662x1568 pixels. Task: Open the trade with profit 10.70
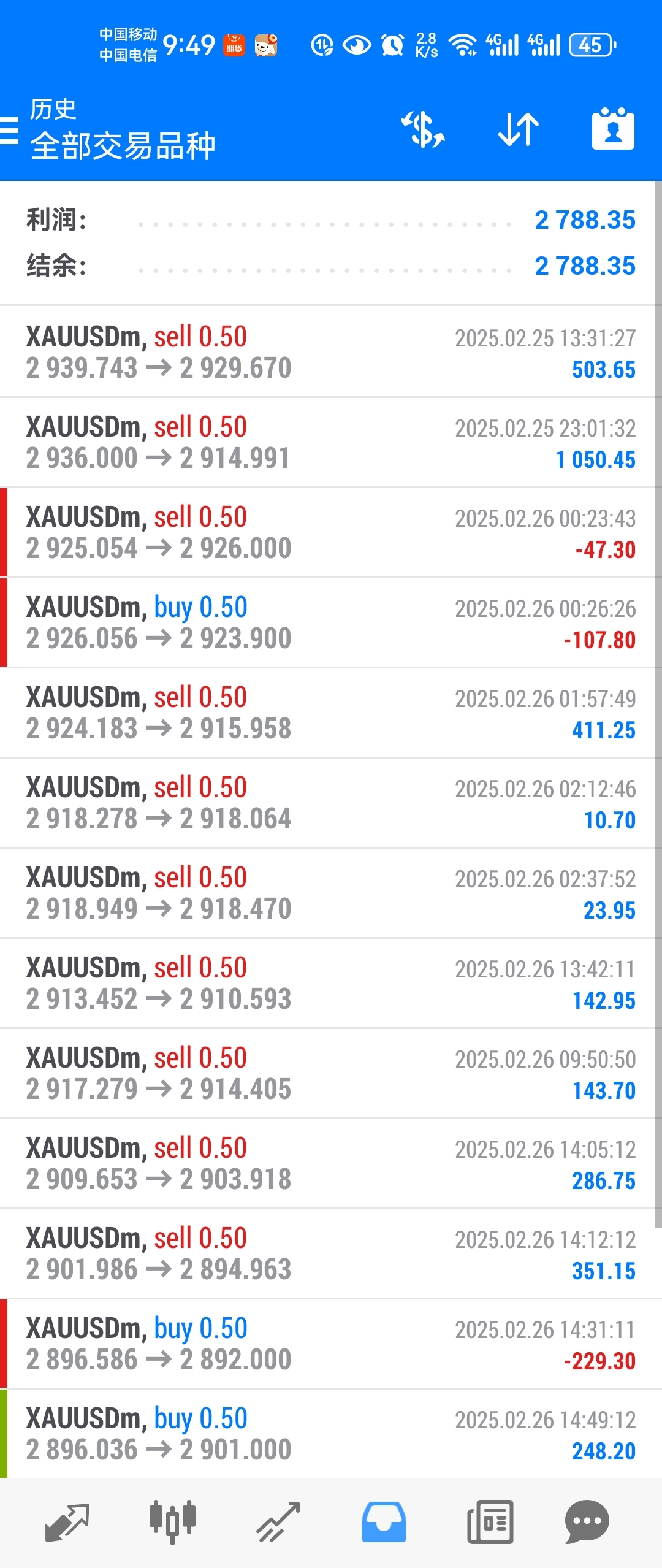[331, 803]
